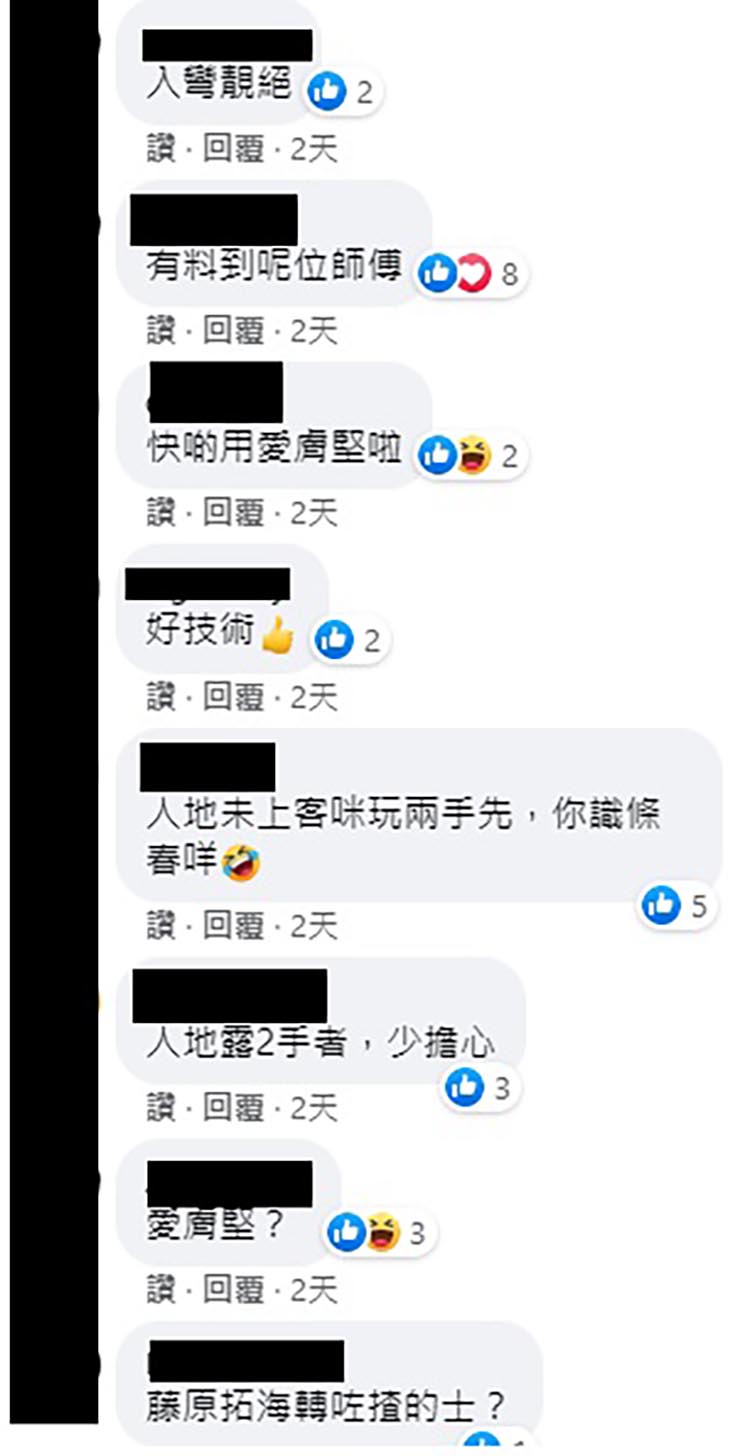750x1456 pixels.
Task: Reply to "有料到呢位師傅" comment
Action: (233, 331)
